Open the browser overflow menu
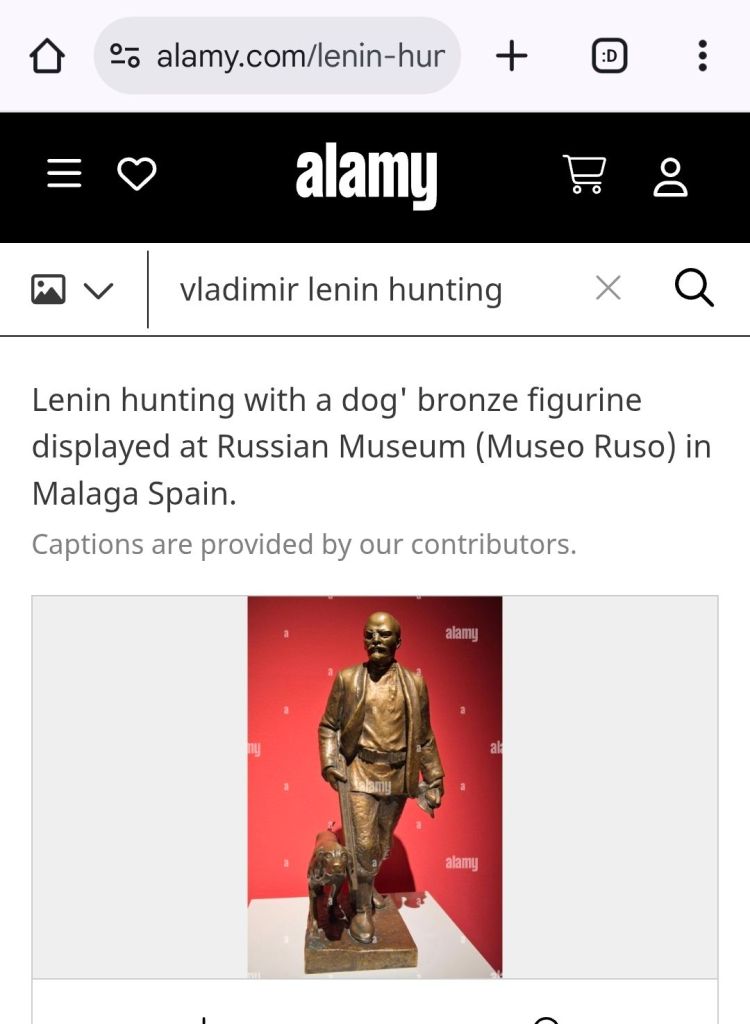 [x=703, y=57]
